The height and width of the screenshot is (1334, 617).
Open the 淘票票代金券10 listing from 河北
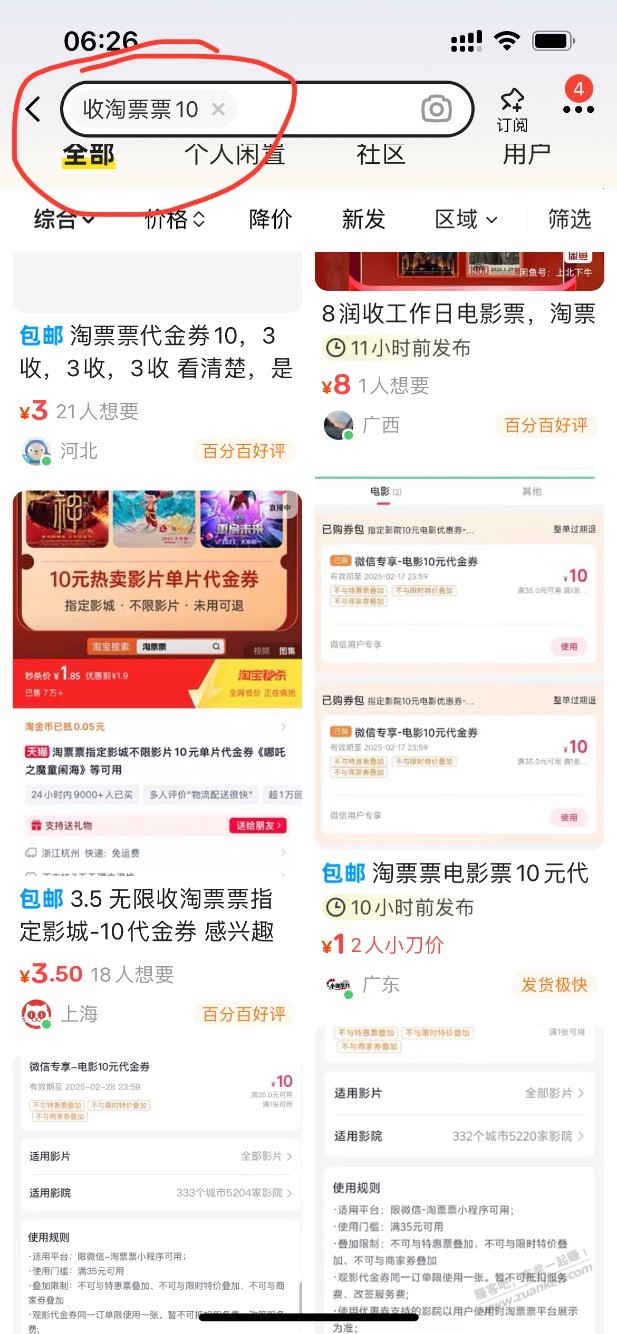tap(156, 352)
